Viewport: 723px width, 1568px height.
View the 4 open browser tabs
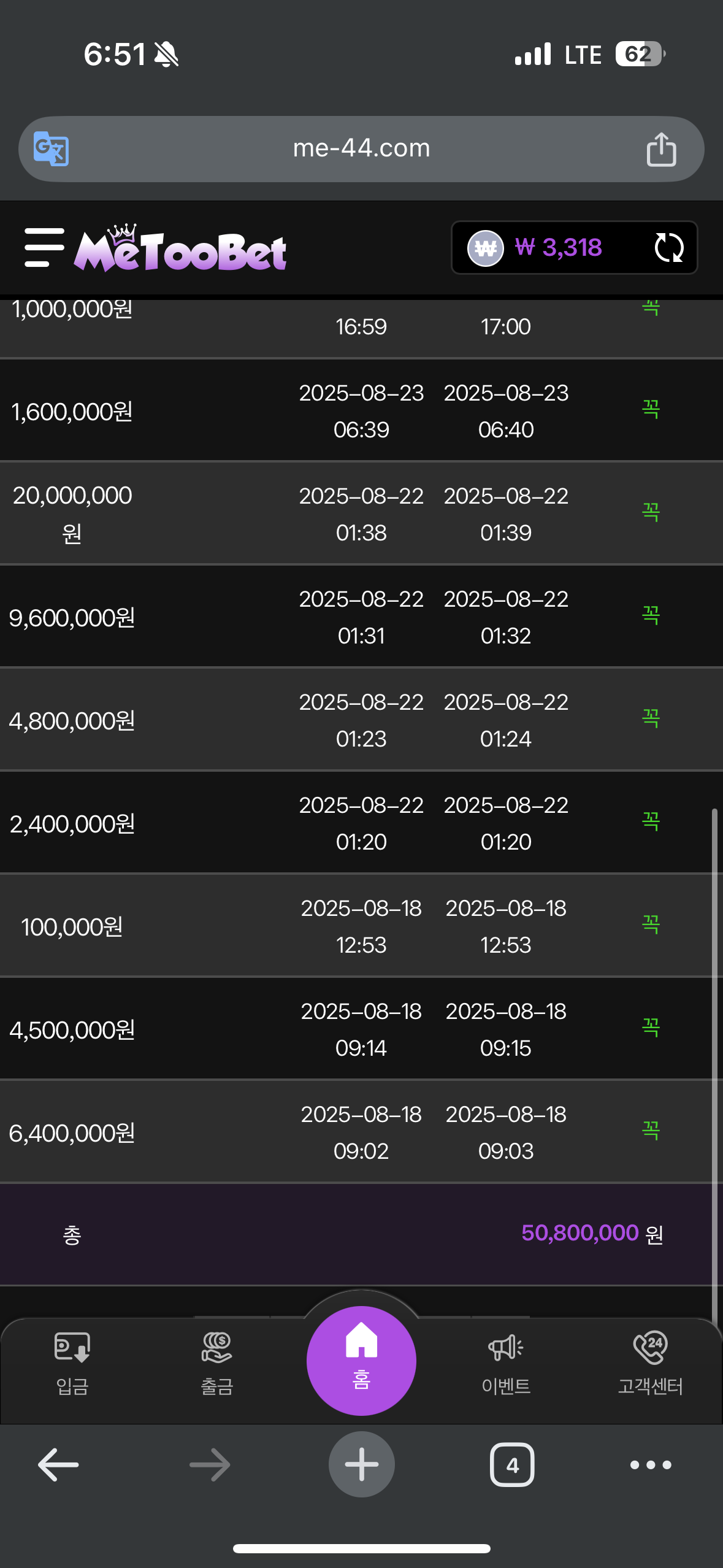coord(512,1464)
